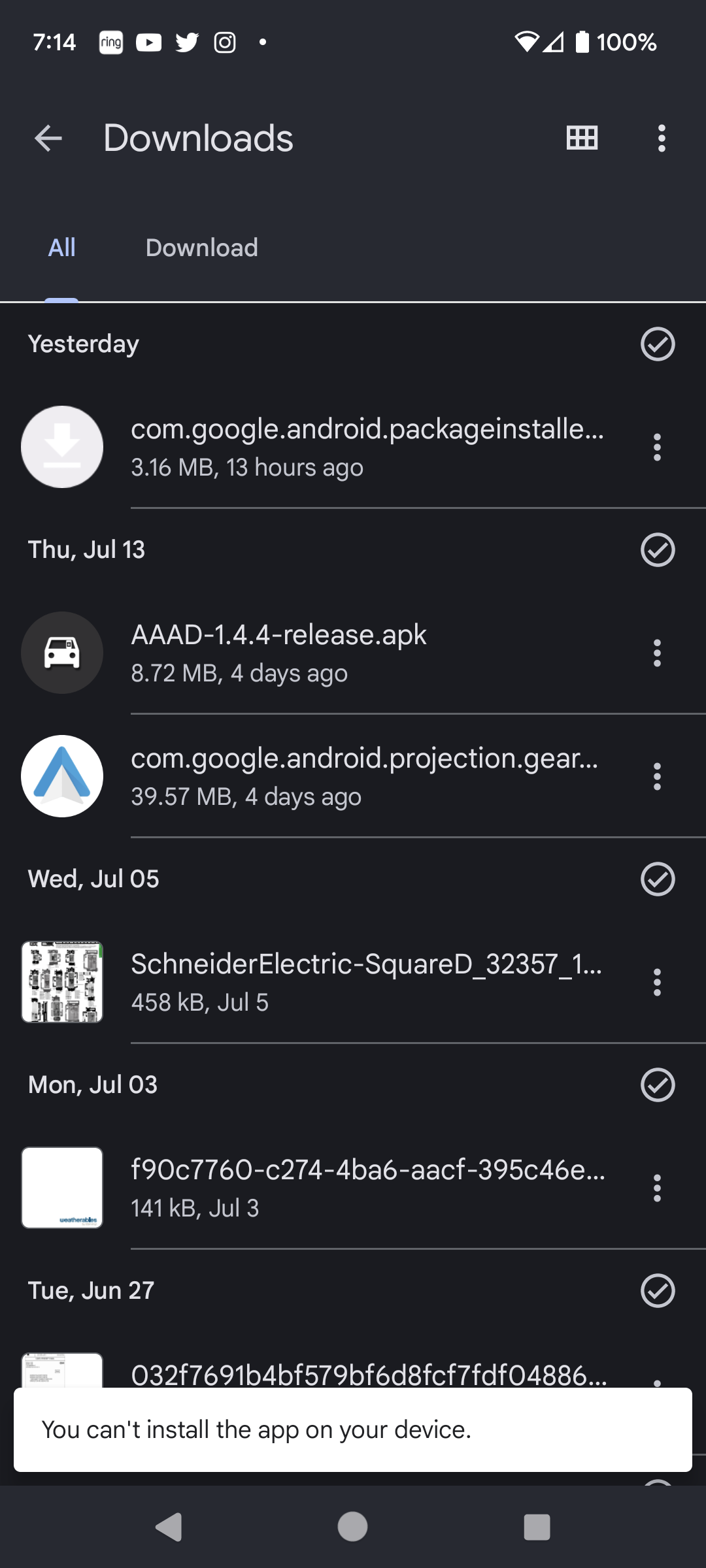
Task: Open options for the SchneiderElectric-SquareD file
Action: (x=656, y=982)
